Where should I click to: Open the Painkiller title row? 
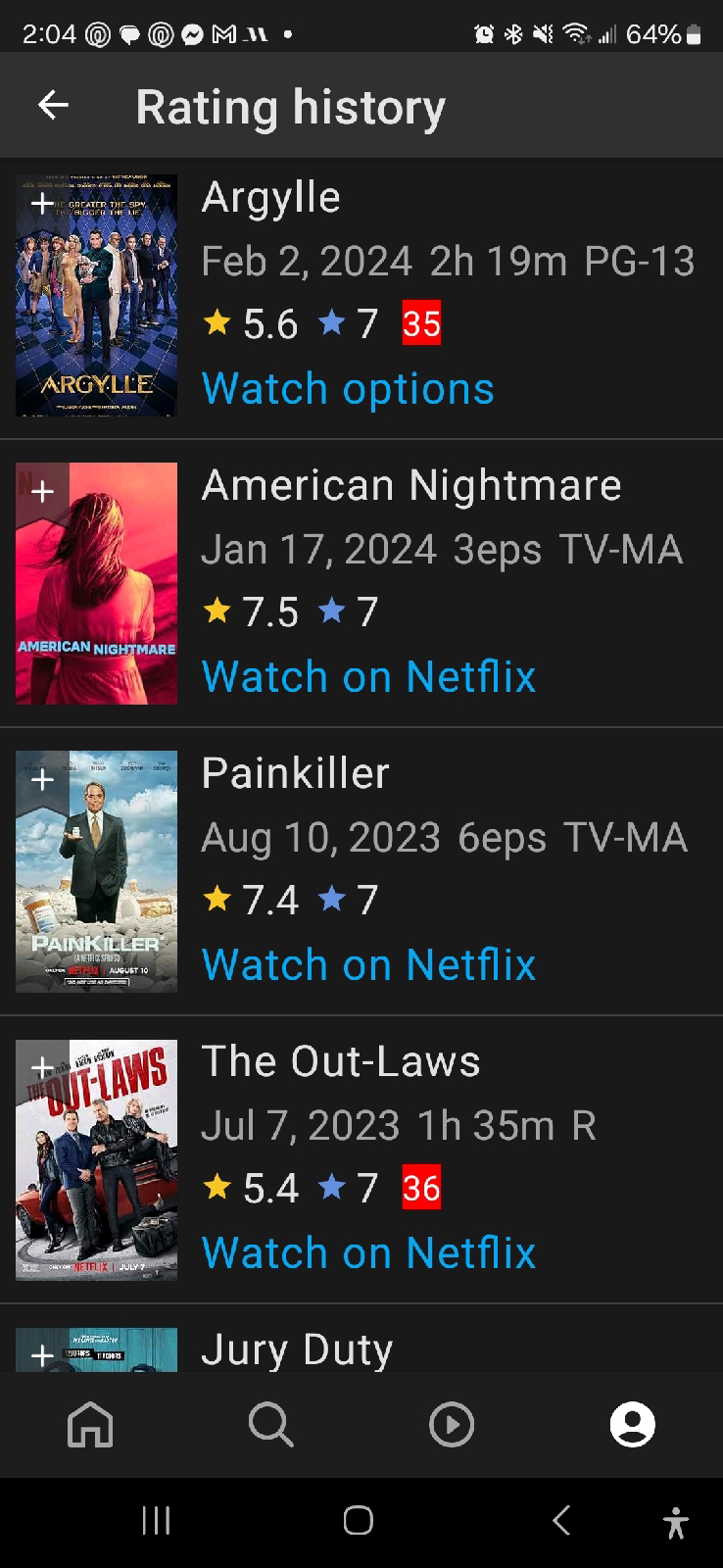pos(361,872)
